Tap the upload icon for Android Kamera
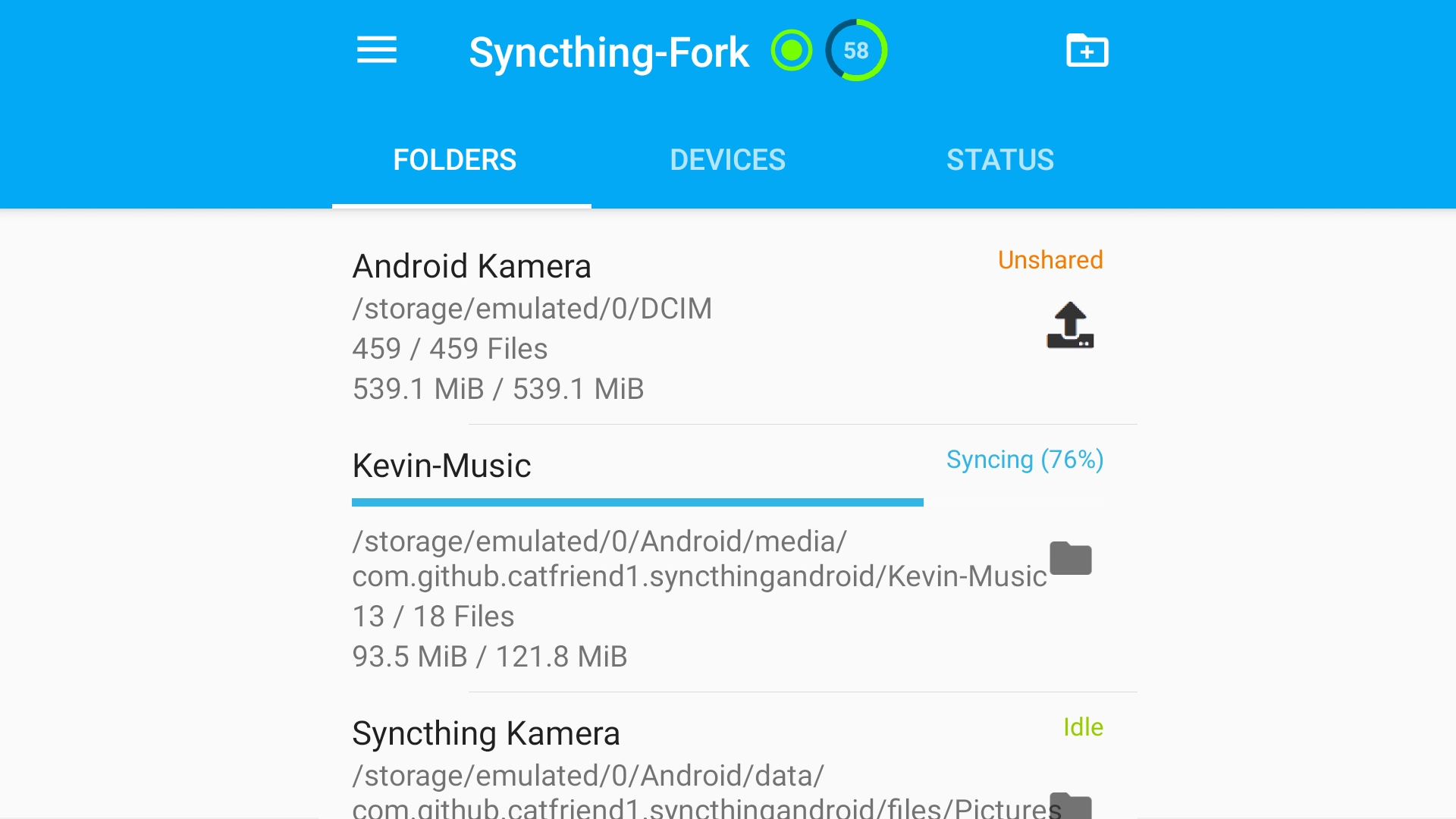This screenshot has width=1456, height=819. click(x=1070, y=325)
